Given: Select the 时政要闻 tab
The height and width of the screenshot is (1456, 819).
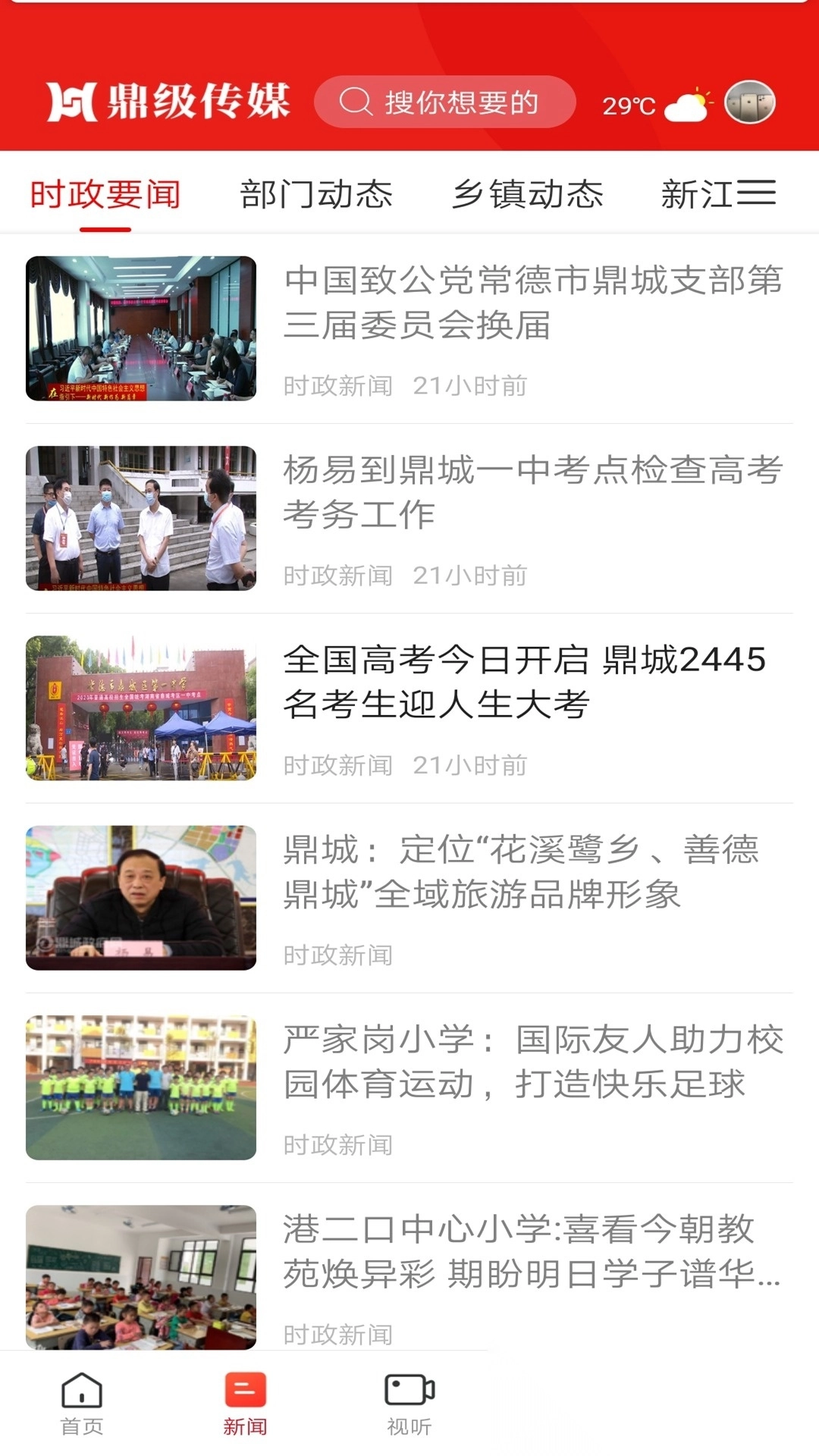Looking at the screenshot, I should 105,194.
